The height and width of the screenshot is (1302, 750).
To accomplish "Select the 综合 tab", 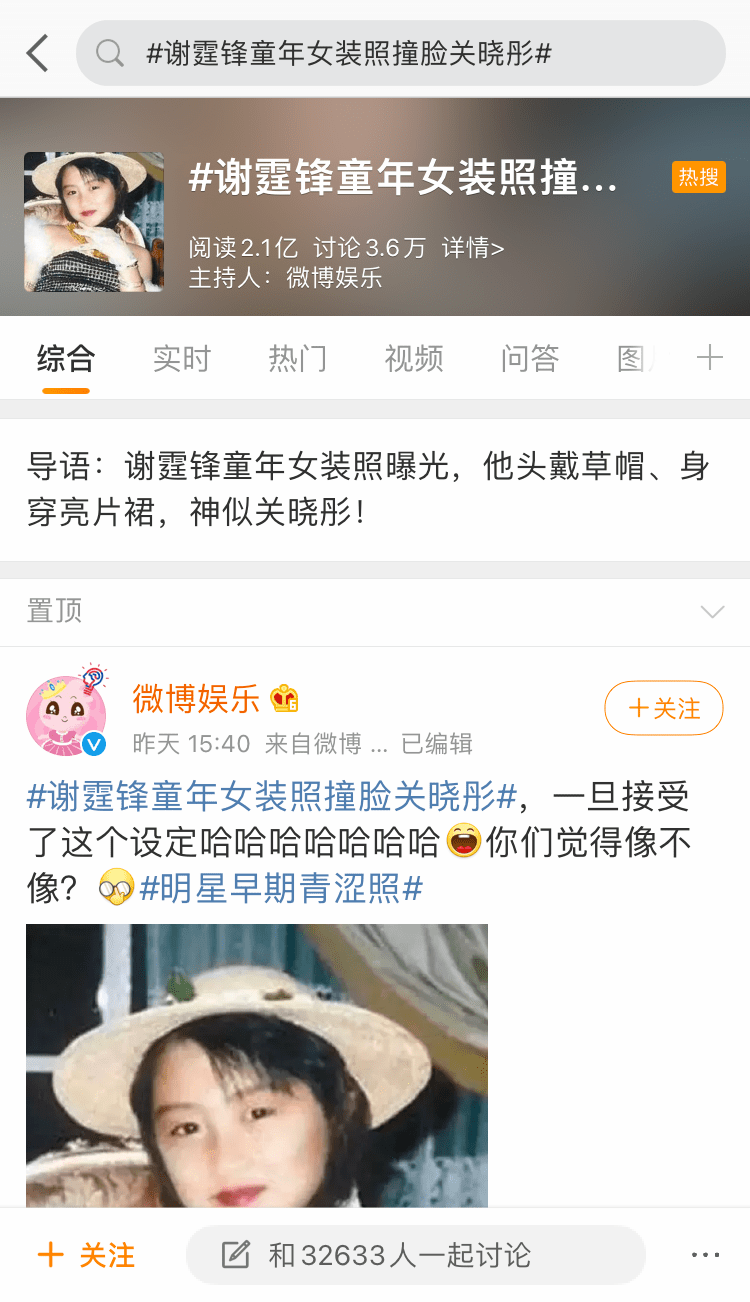I will coord(66,358).
